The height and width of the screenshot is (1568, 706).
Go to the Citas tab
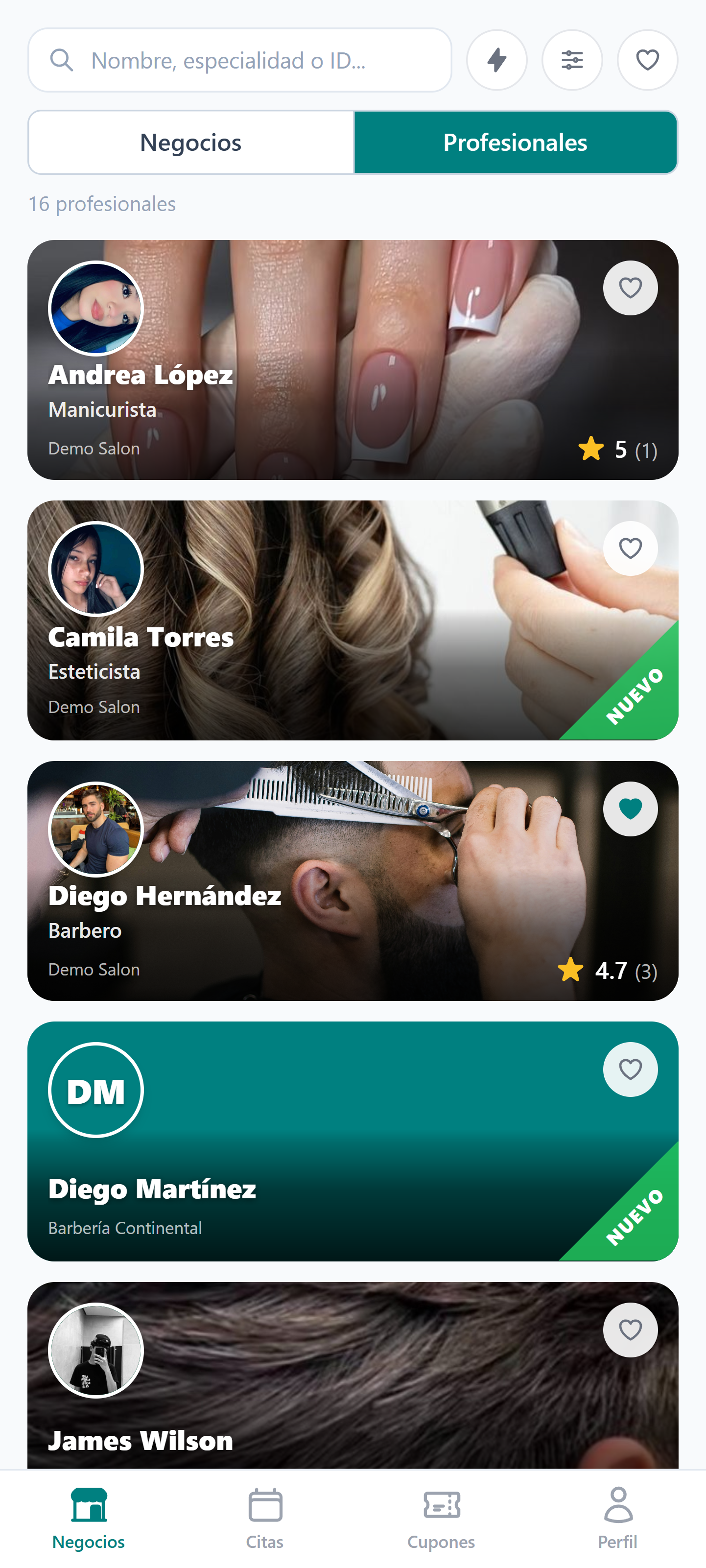[265, 1519]
